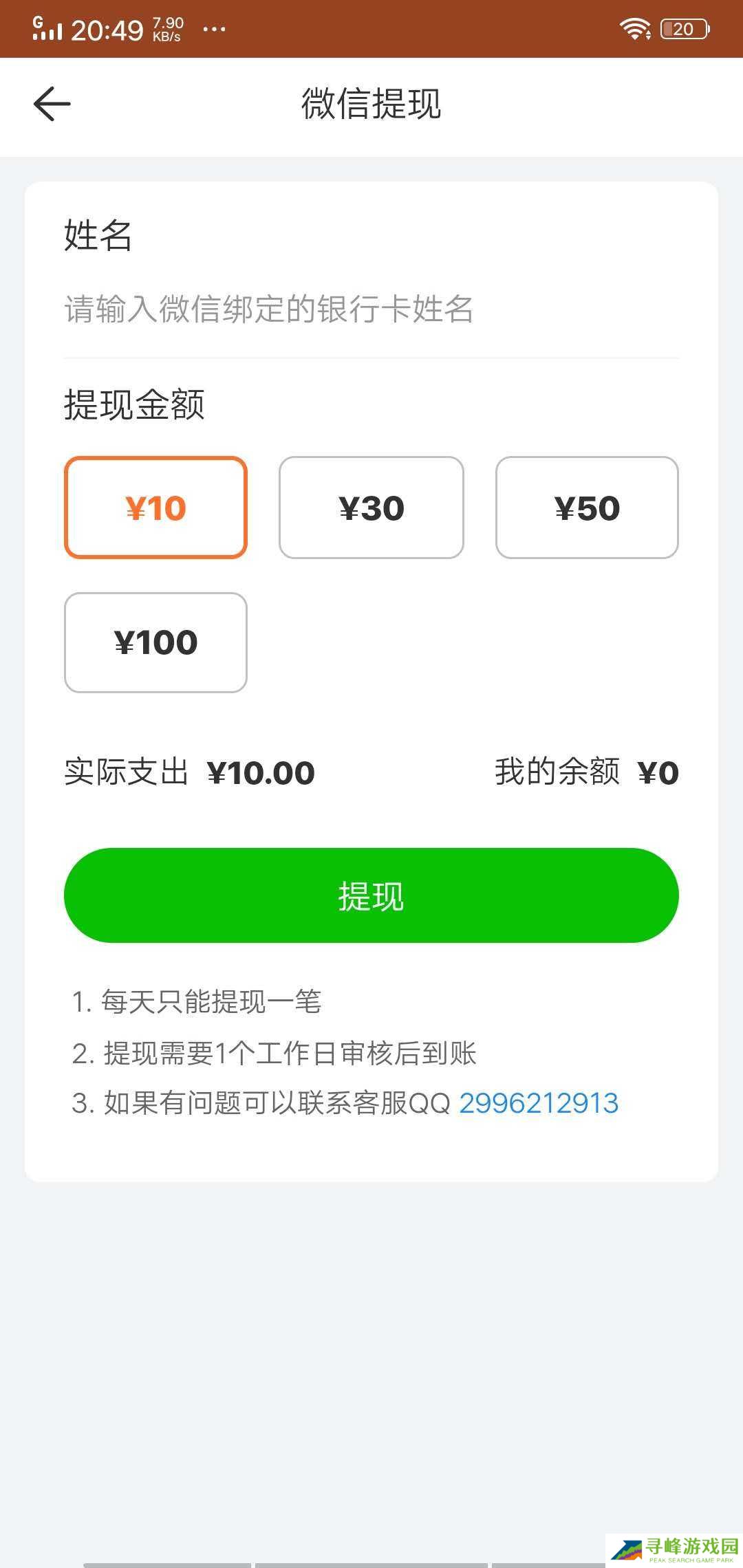Select the ¥10 withdrawal amount
The height and width of the screenshot is (1568, 743).
[x=155, y=508]
